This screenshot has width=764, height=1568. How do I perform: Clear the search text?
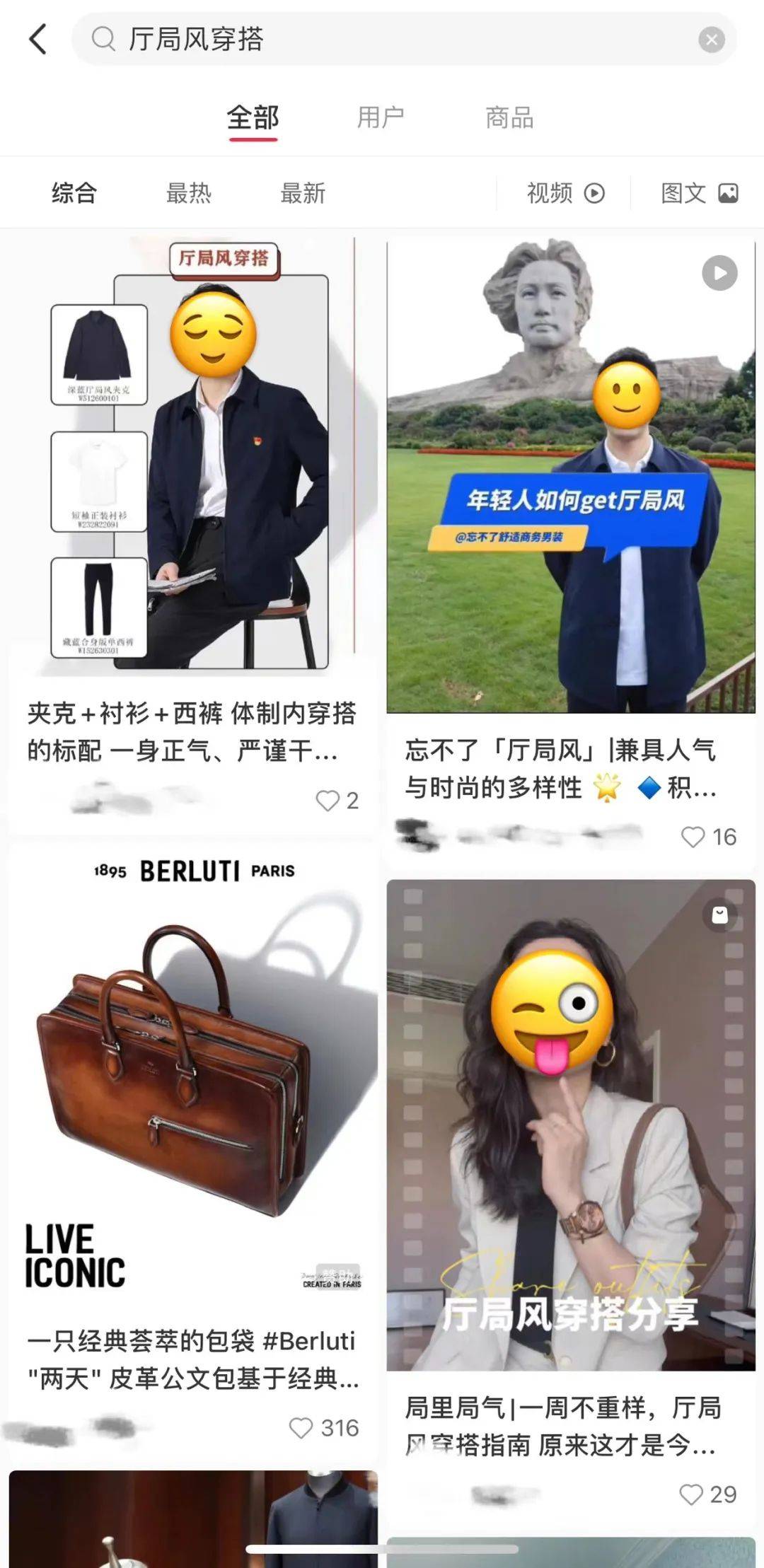[711, 40]
